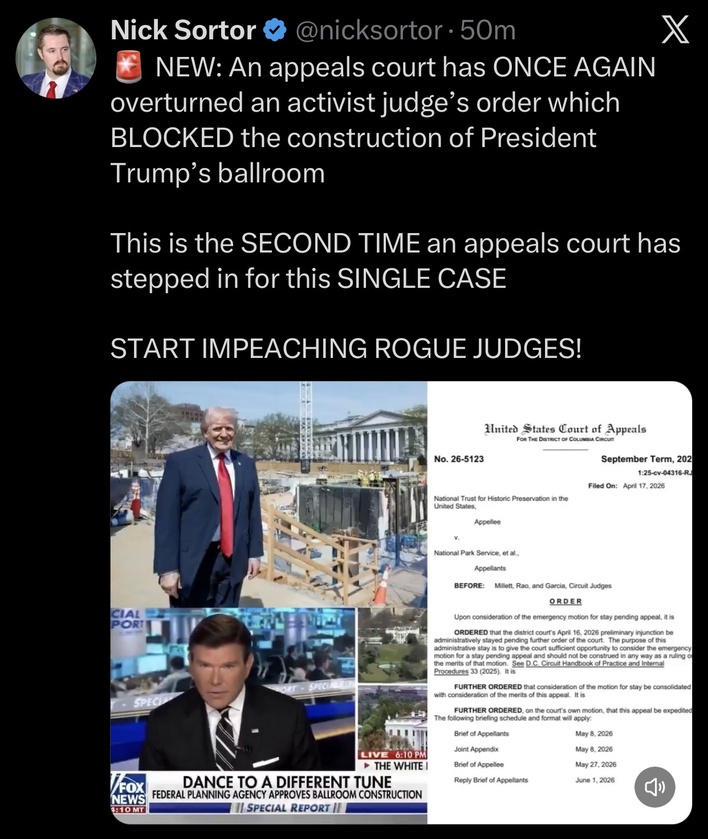Open Nick Sortor's profile picture
The image size is (708, 839).
coord(57,57)
